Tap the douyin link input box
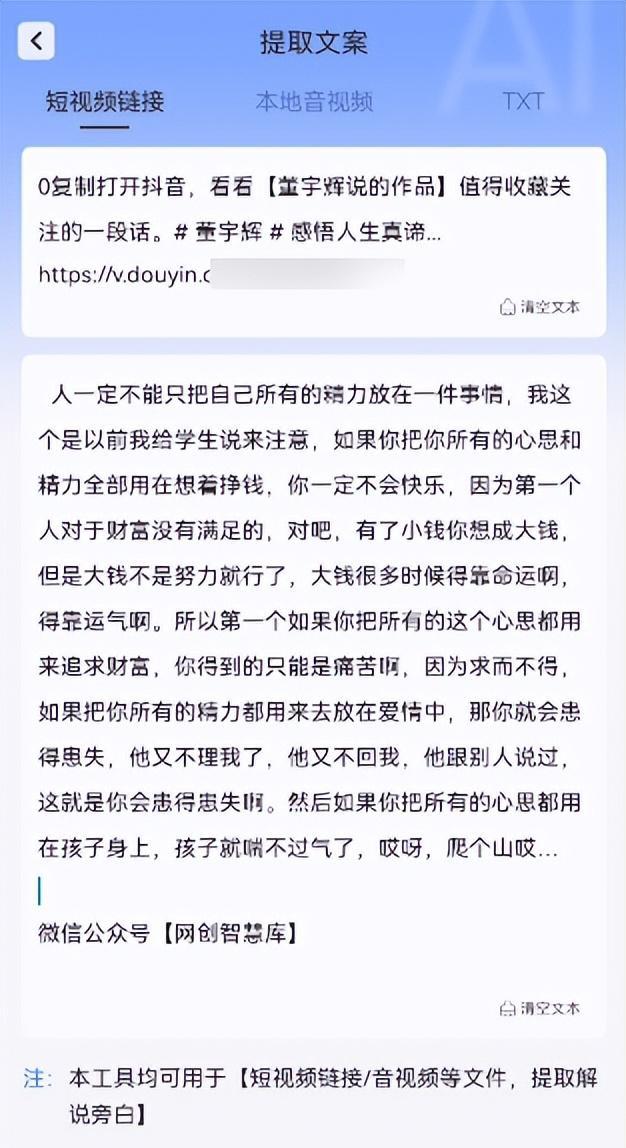The width and height of the screenshot is (626, 1148). tap(313, 242)
